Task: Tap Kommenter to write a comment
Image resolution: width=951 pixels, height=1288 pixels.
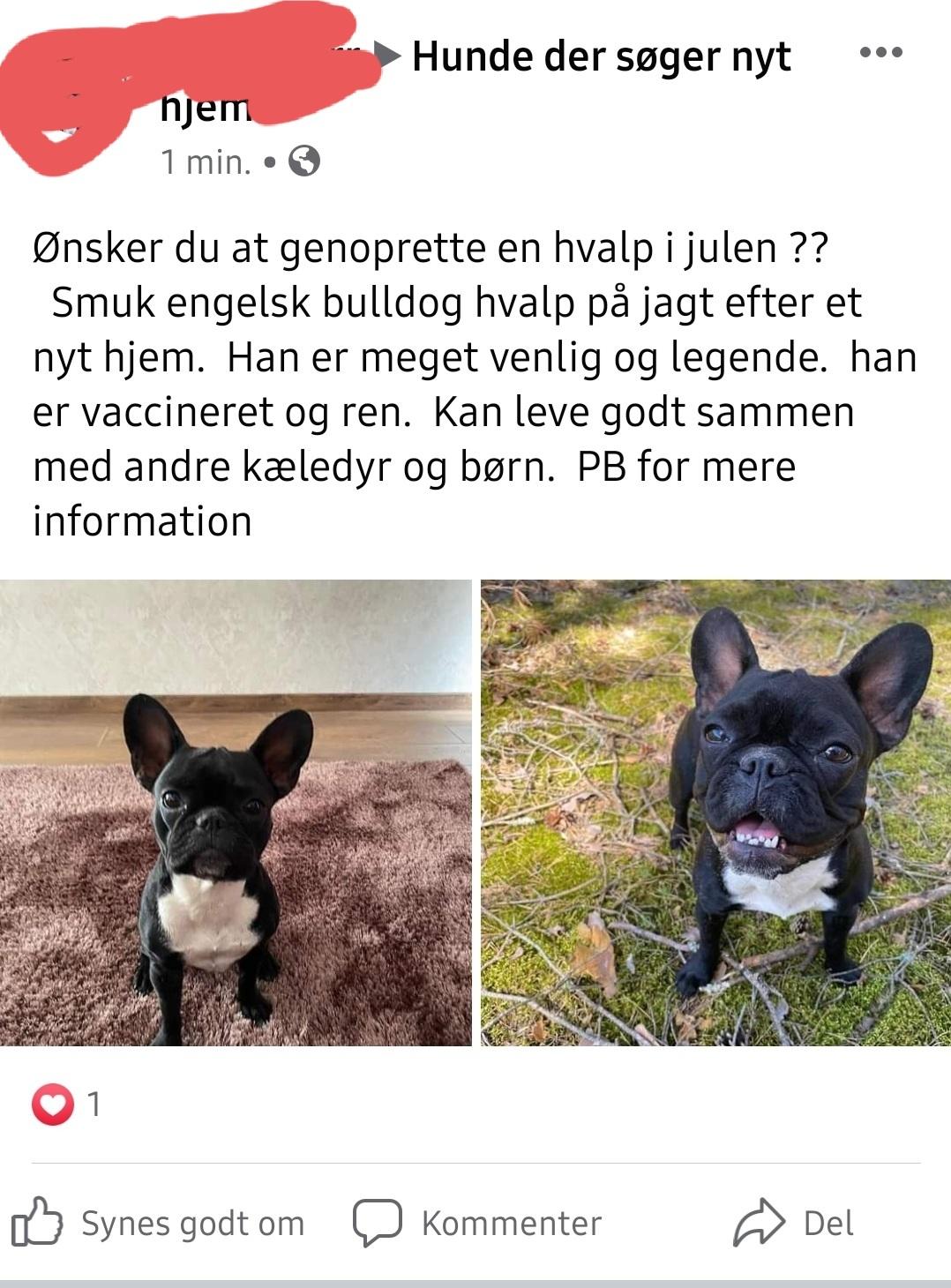Action: click(477, 1223)
